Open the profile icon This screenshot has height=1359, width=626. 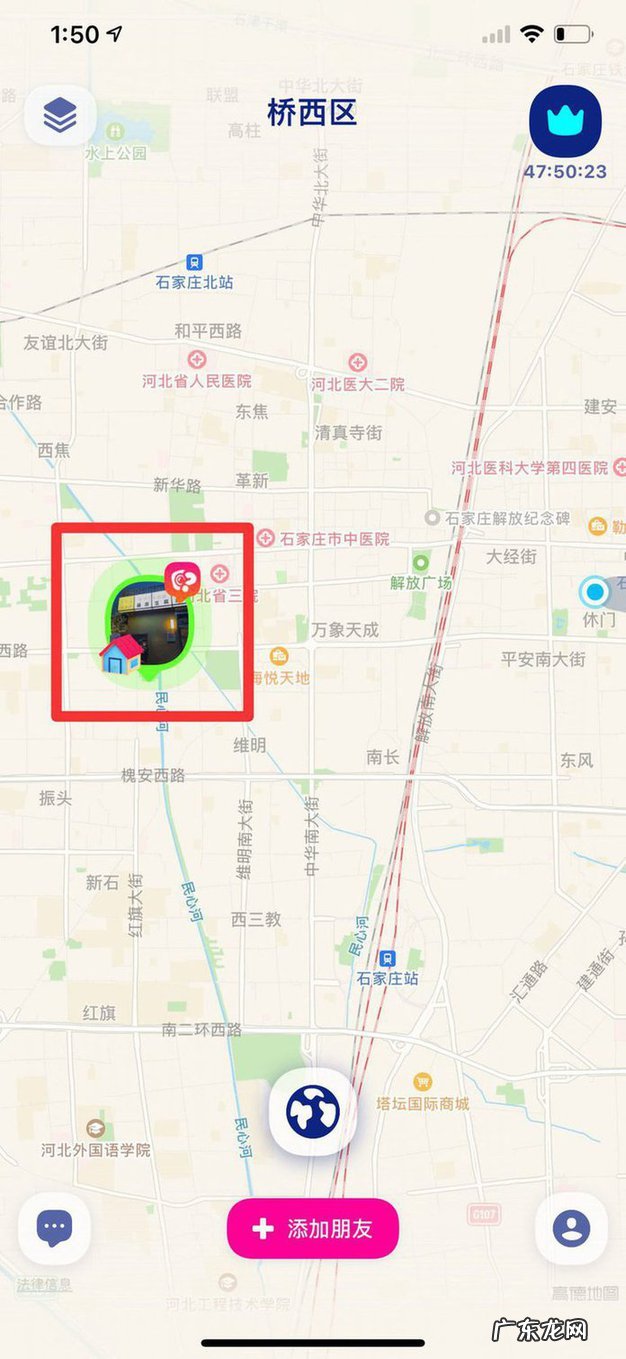point(571,1228)
